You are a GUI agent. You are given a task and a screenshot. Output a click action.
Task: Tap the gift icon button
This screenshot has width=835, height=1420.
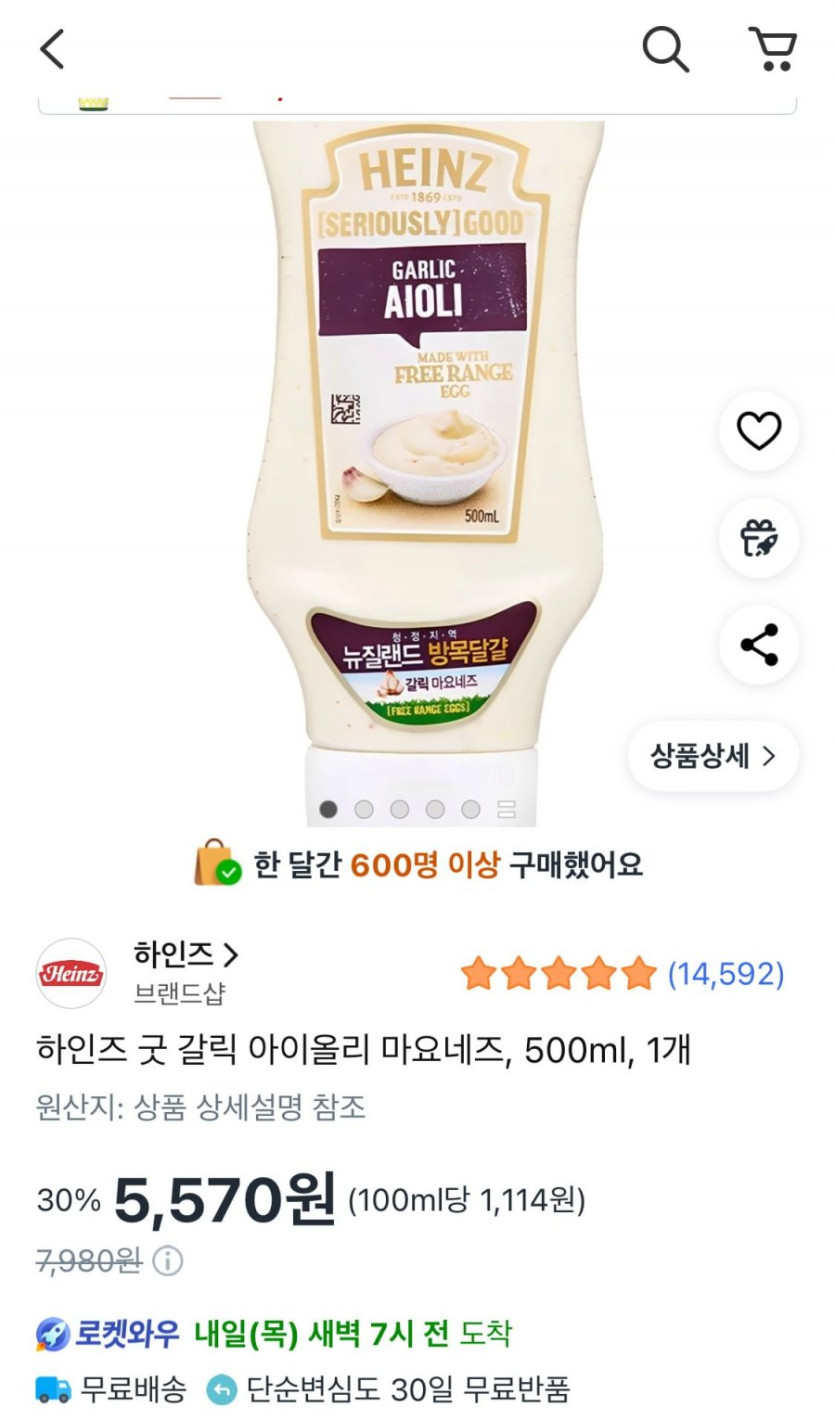(759, 538)
